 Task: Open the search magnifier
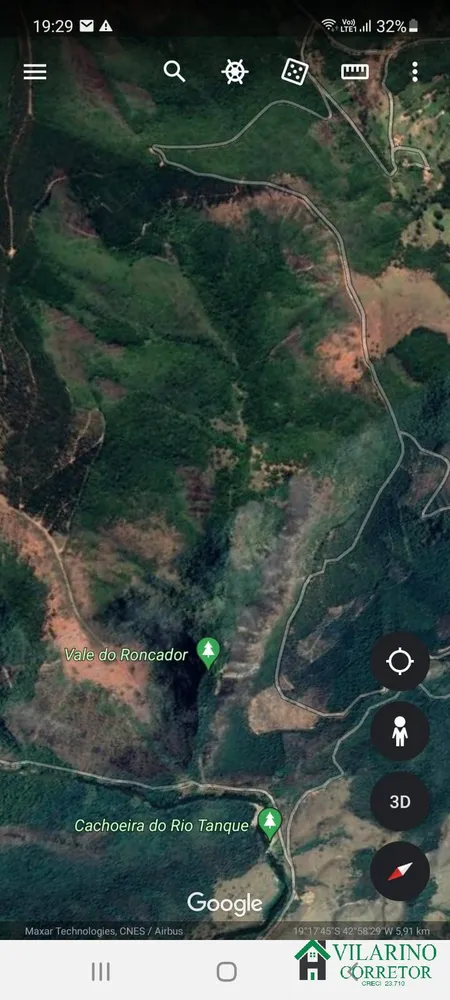pyautogui.click(x=174, y=71)
